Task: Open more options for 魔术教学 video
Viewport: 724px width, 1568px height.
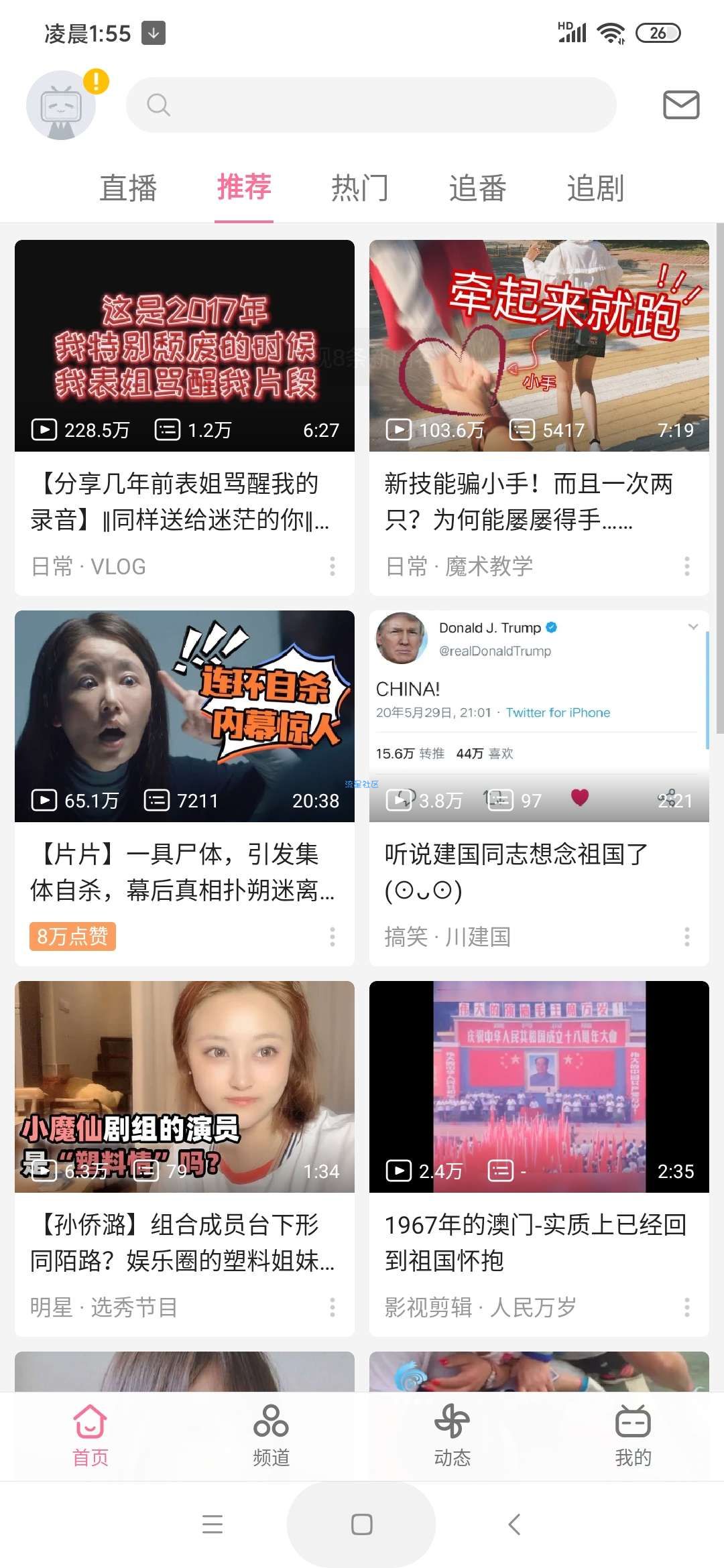Action: (x=687, y=566)
